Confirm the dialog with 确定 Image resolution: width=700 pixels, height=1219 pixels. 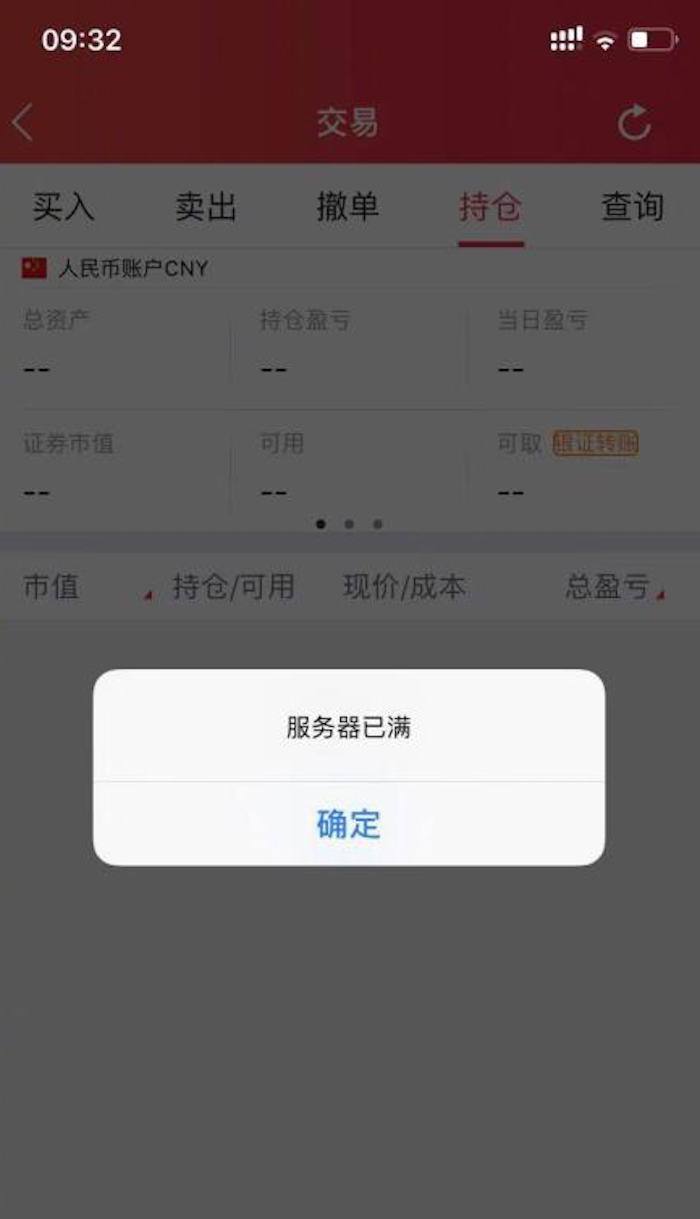coord(348,824)
